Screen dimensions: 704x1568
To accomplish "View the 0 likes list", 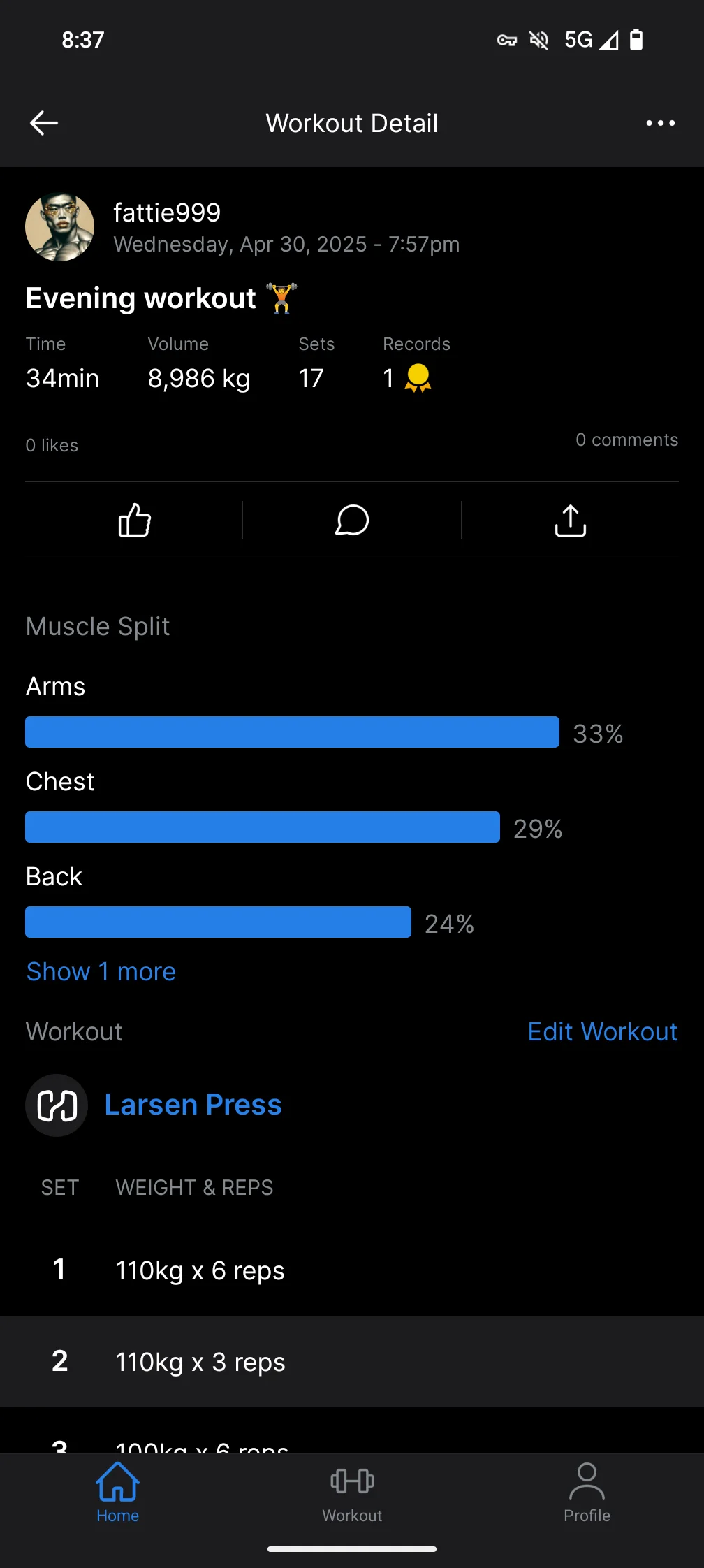I will pyautogui.click(x=52, y=445).
